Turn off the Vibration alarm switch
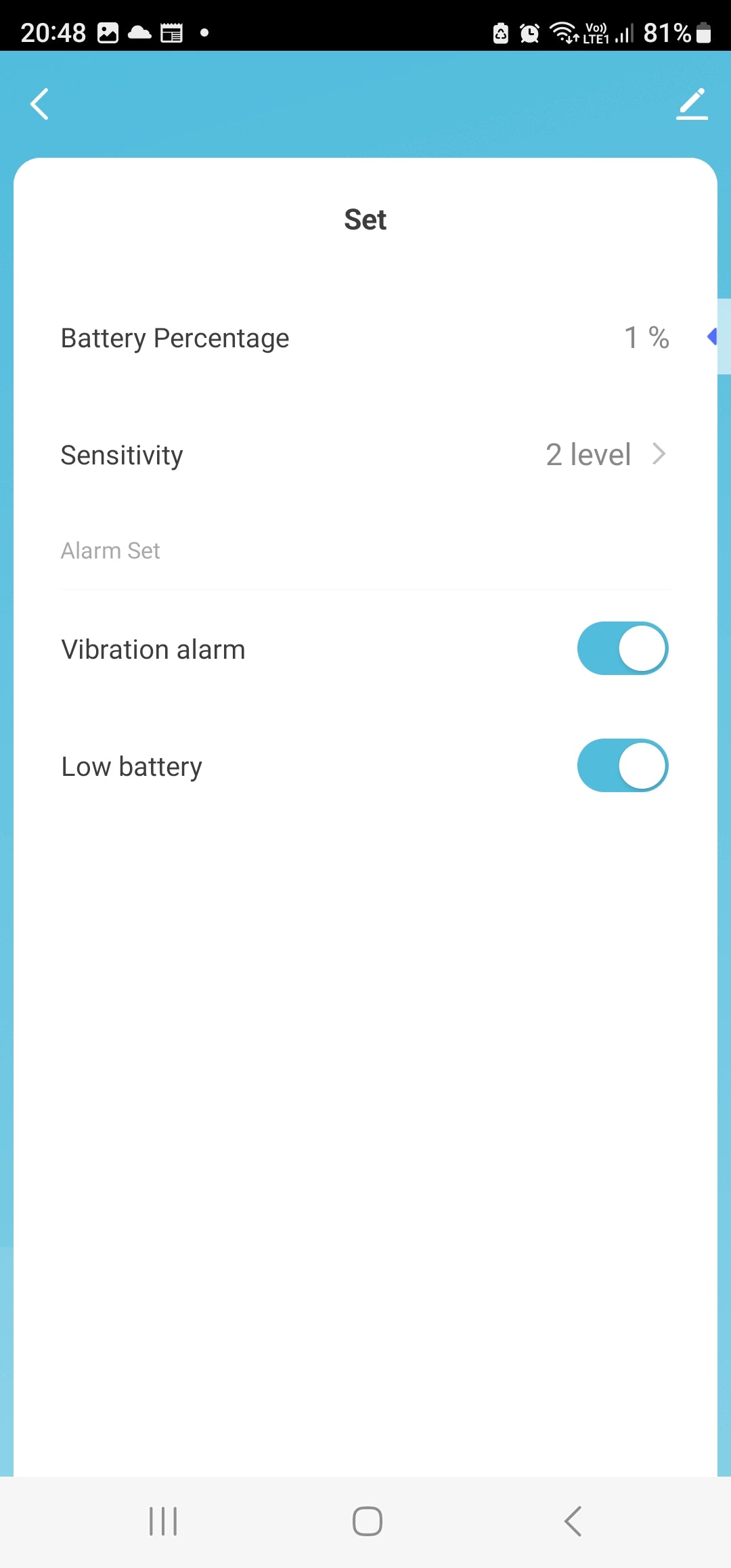 tap(622, 649)
